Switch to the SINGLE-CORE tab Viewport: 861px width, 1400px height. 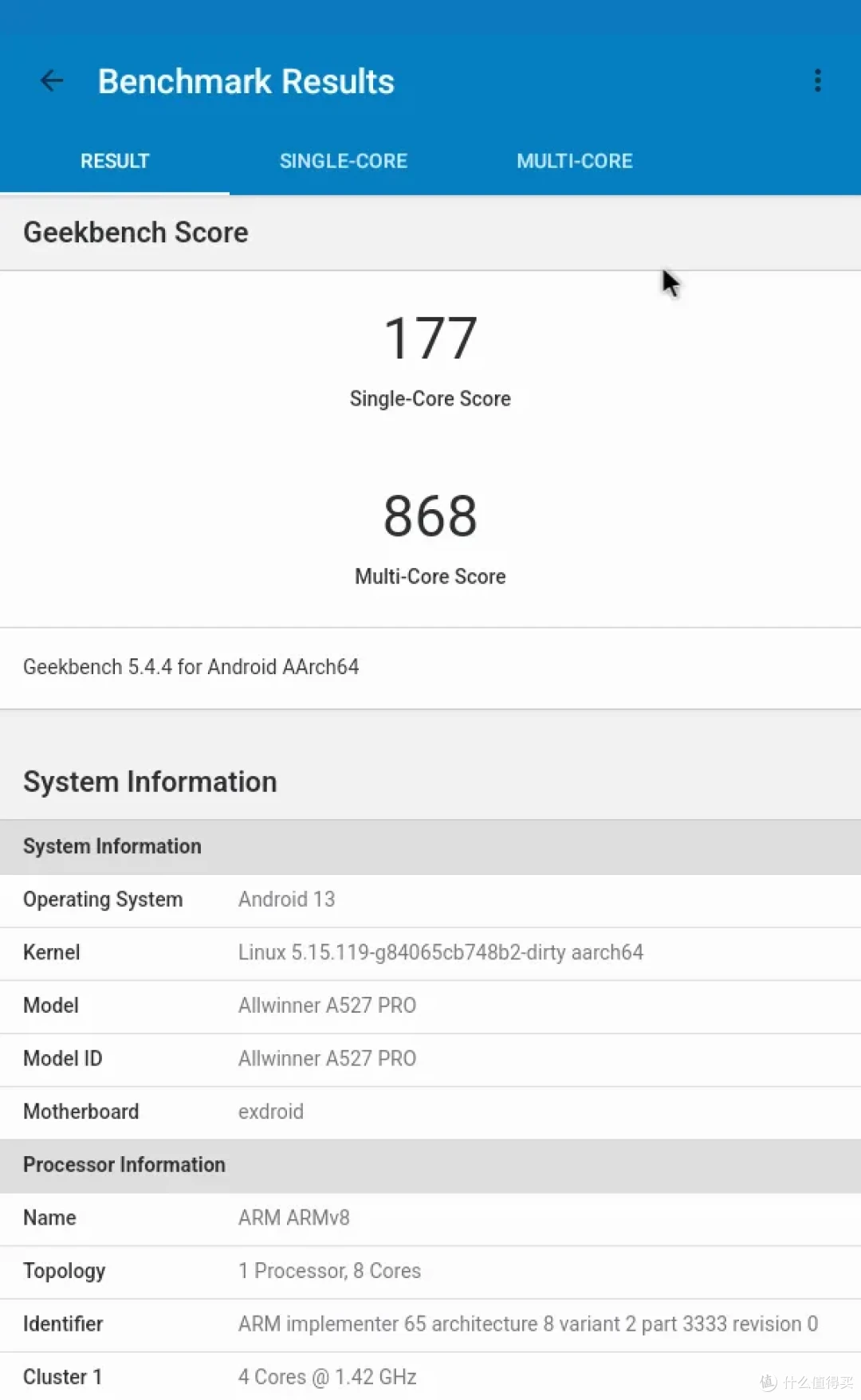pos(344,161)
